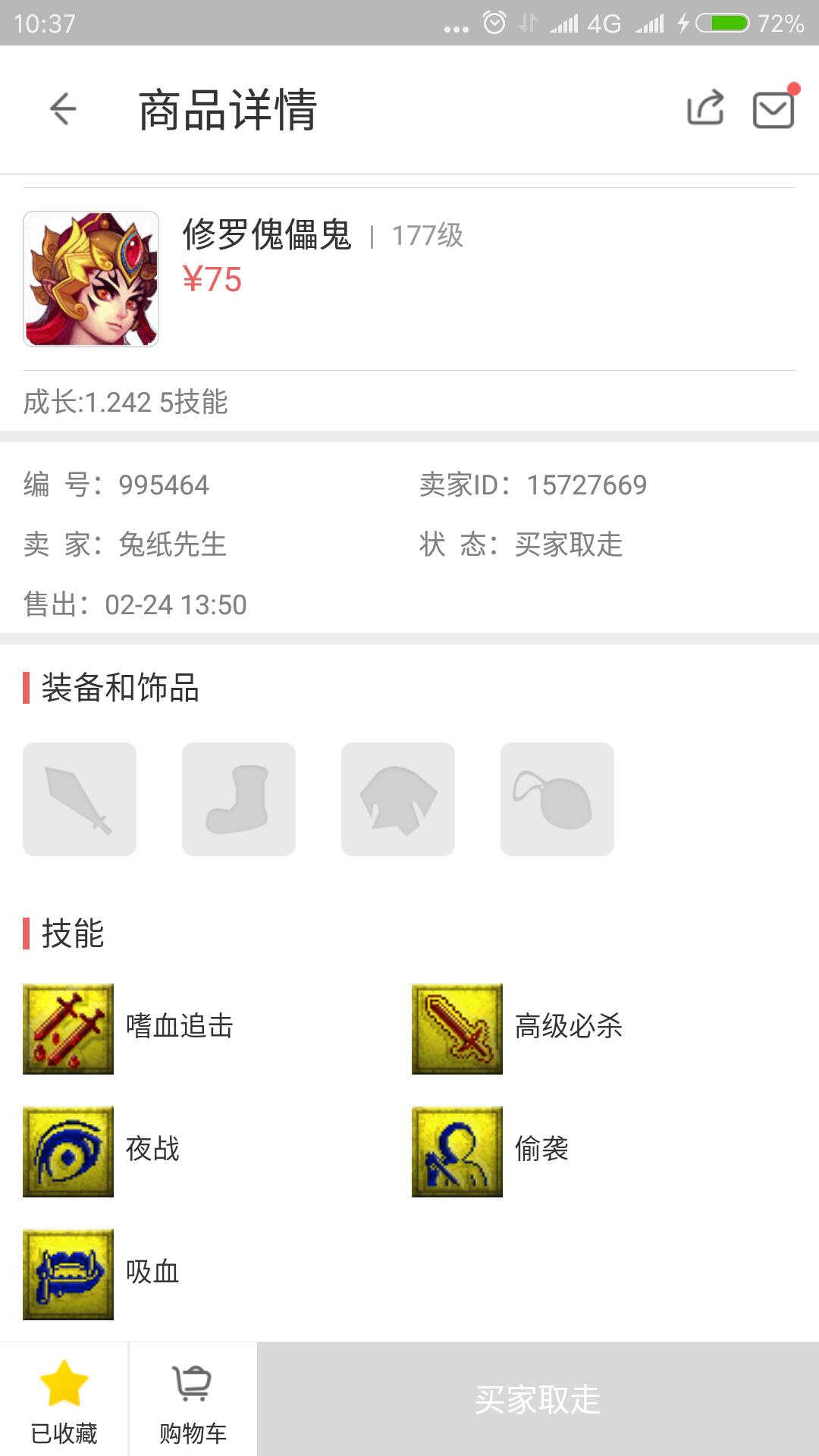Viewport: 819px width, 1456px height.
Task: Select the 吸血 skill icon
Action: tap(68, 1275)
